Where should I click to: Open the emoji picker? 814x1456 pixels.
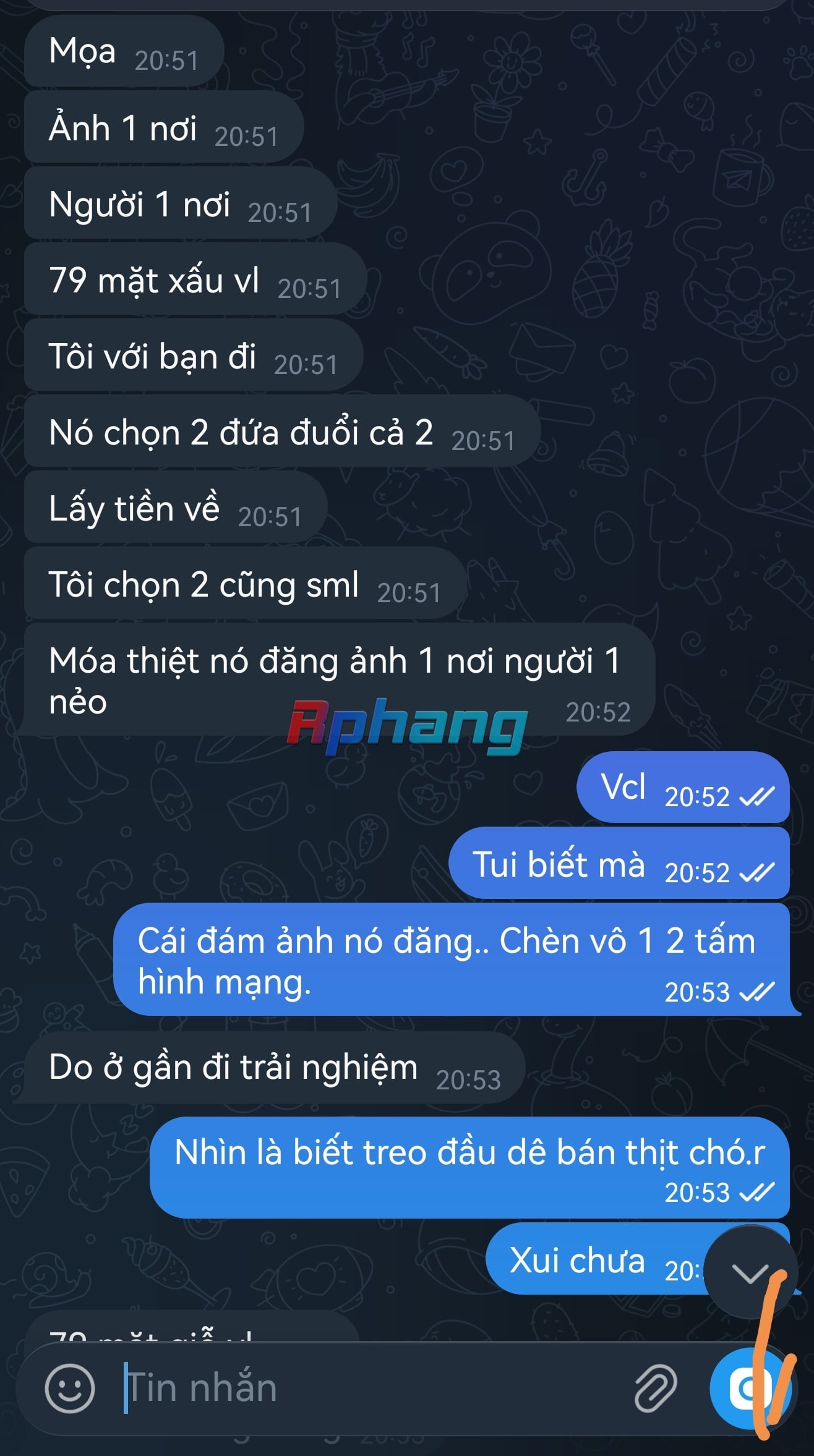pos(70,1389)
